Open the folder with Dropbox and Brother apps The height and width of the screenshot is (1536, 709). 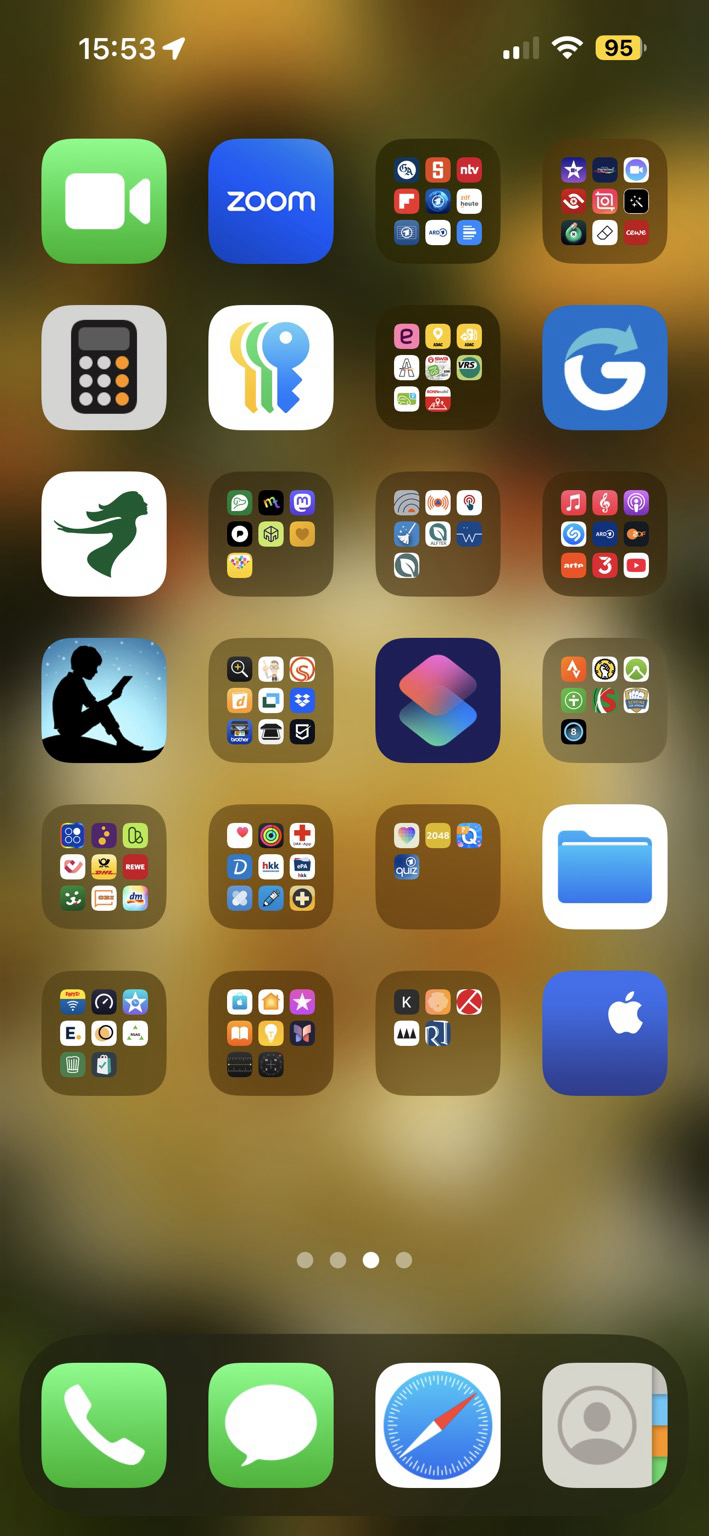click(271, 700)
